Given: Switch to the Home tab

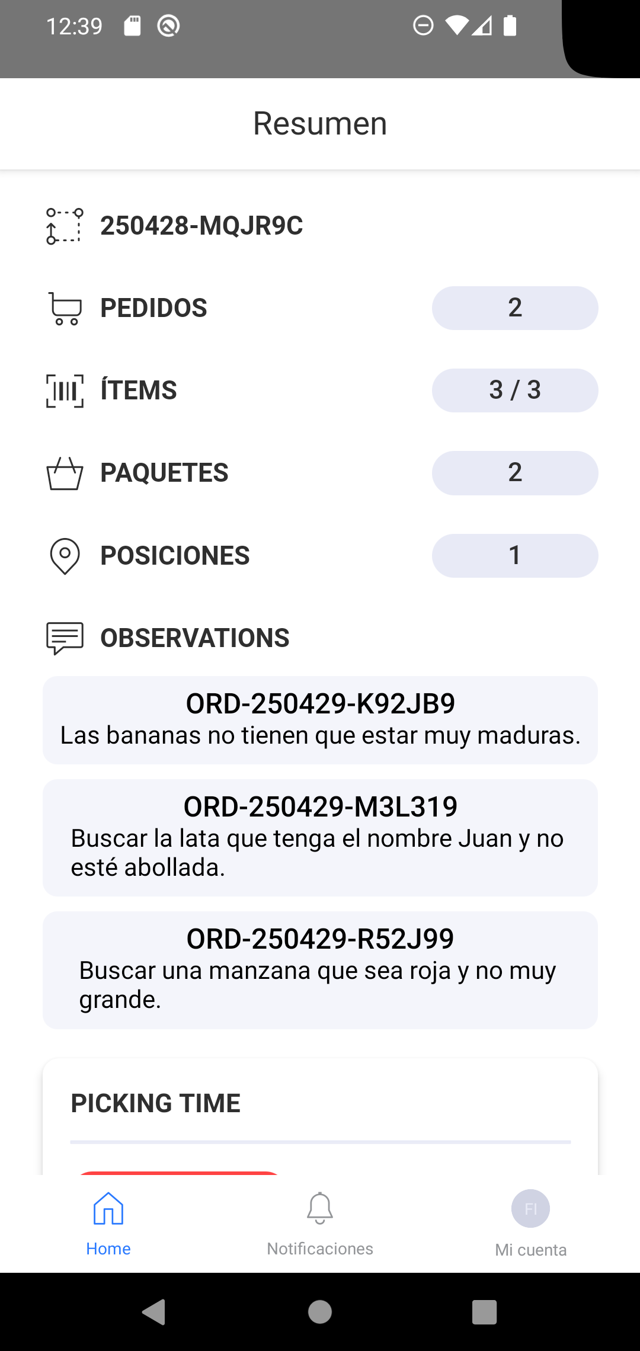Looking at the screenshot, I should pos(108,1223).
